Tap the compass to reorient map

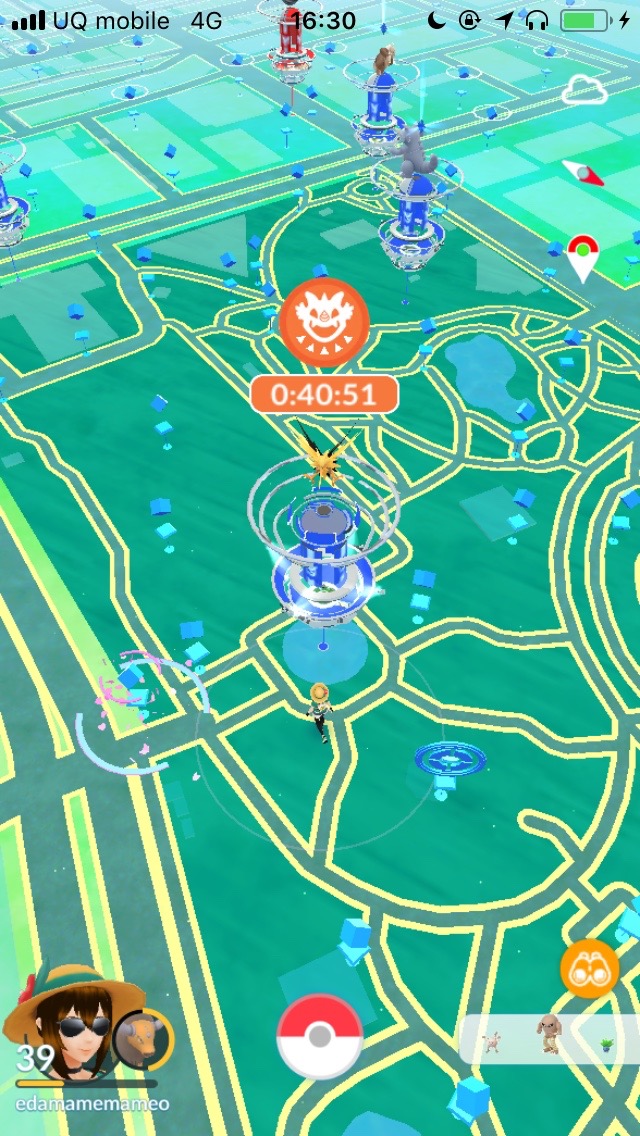583,172
